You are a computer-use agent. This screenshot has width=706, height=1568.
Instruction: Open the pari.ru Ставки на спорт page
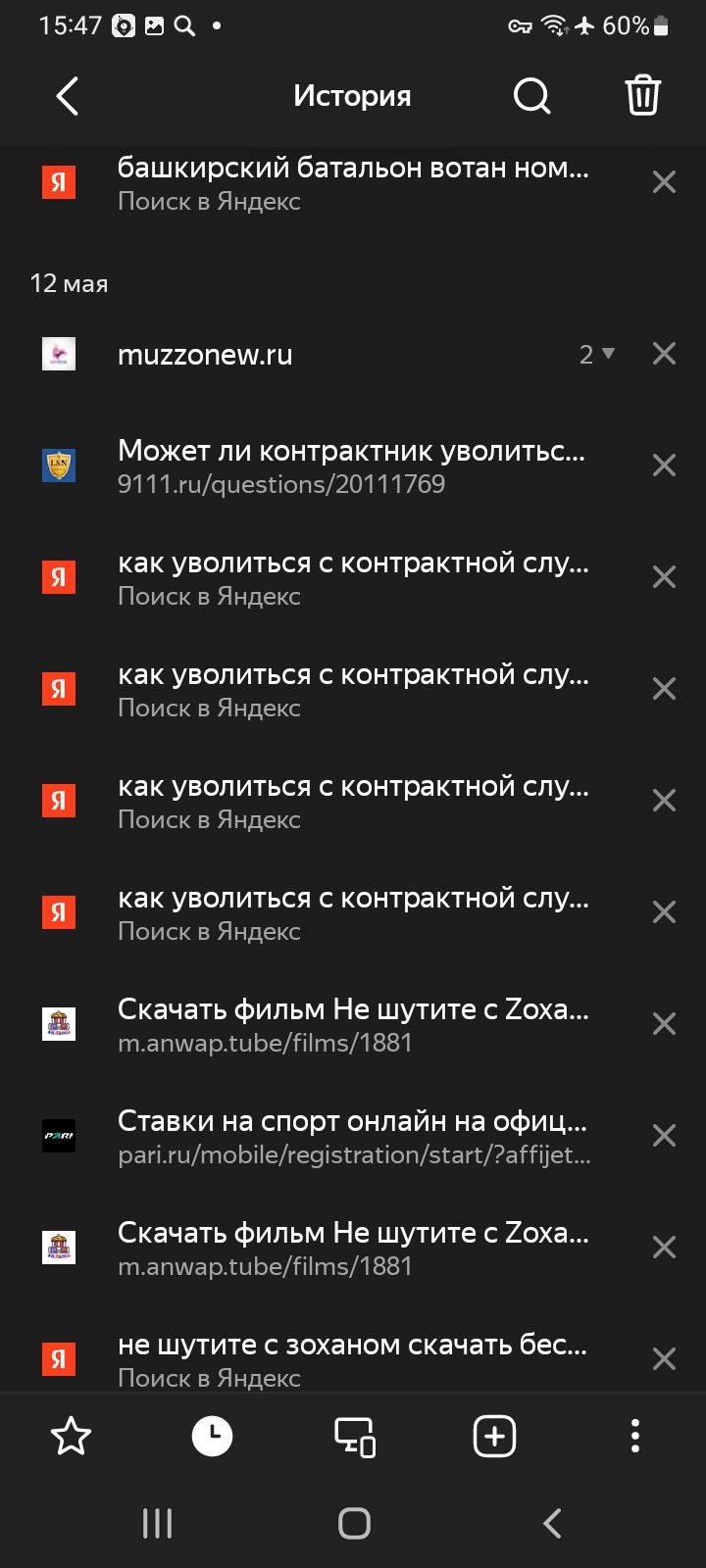coord(351,1136)
